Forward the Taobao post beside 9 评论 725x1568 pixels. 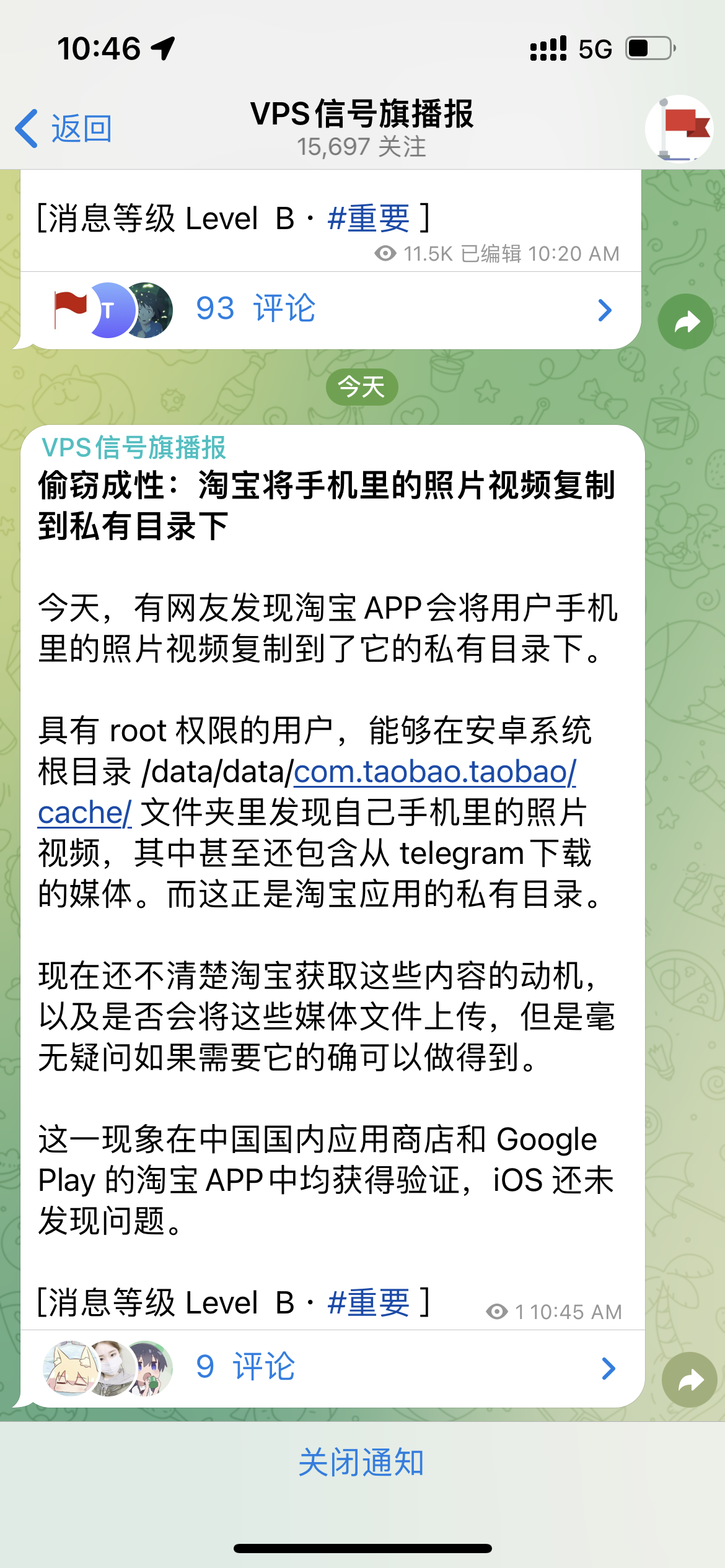coord(689,1380)
